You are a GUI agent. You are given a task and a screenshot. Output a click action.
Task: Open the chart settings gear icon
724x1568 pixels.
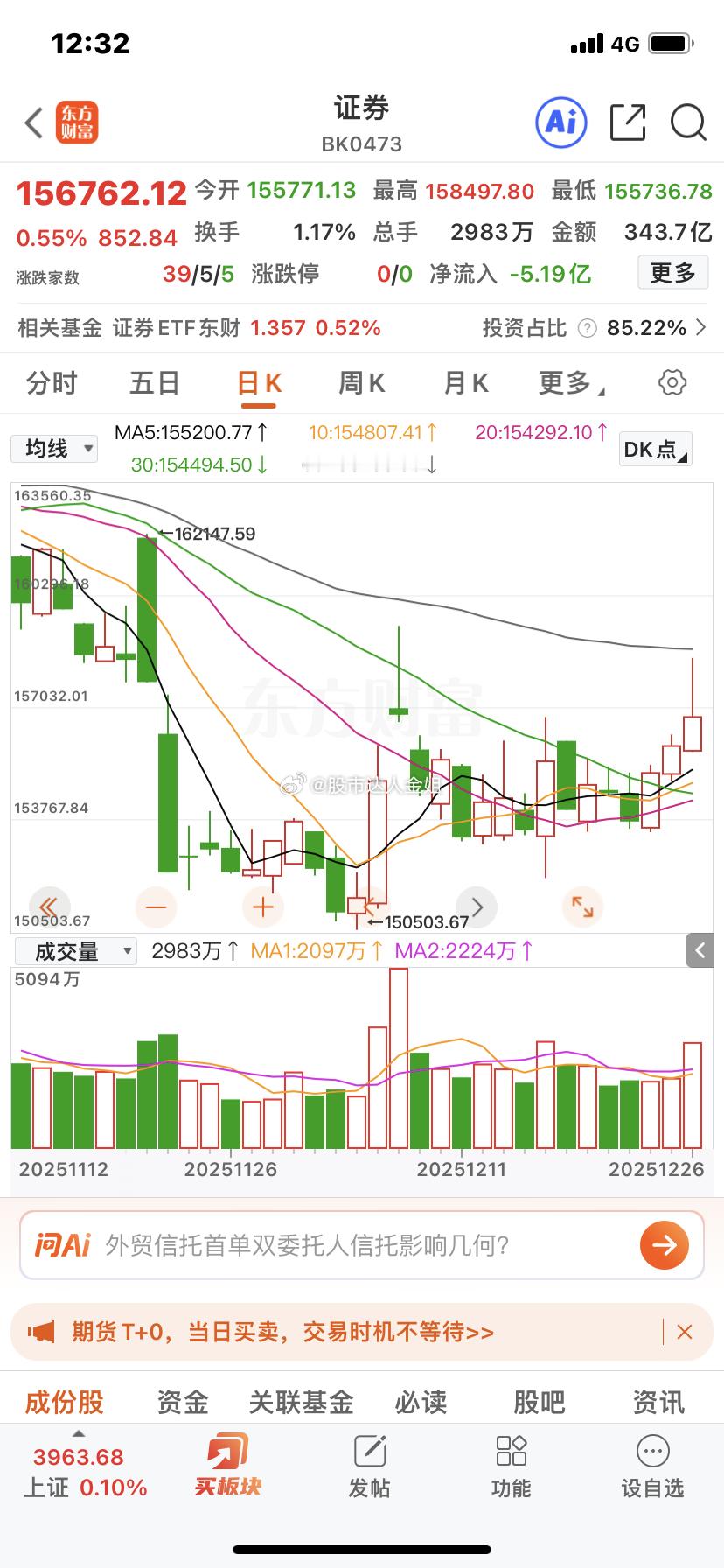coord(672,382)
